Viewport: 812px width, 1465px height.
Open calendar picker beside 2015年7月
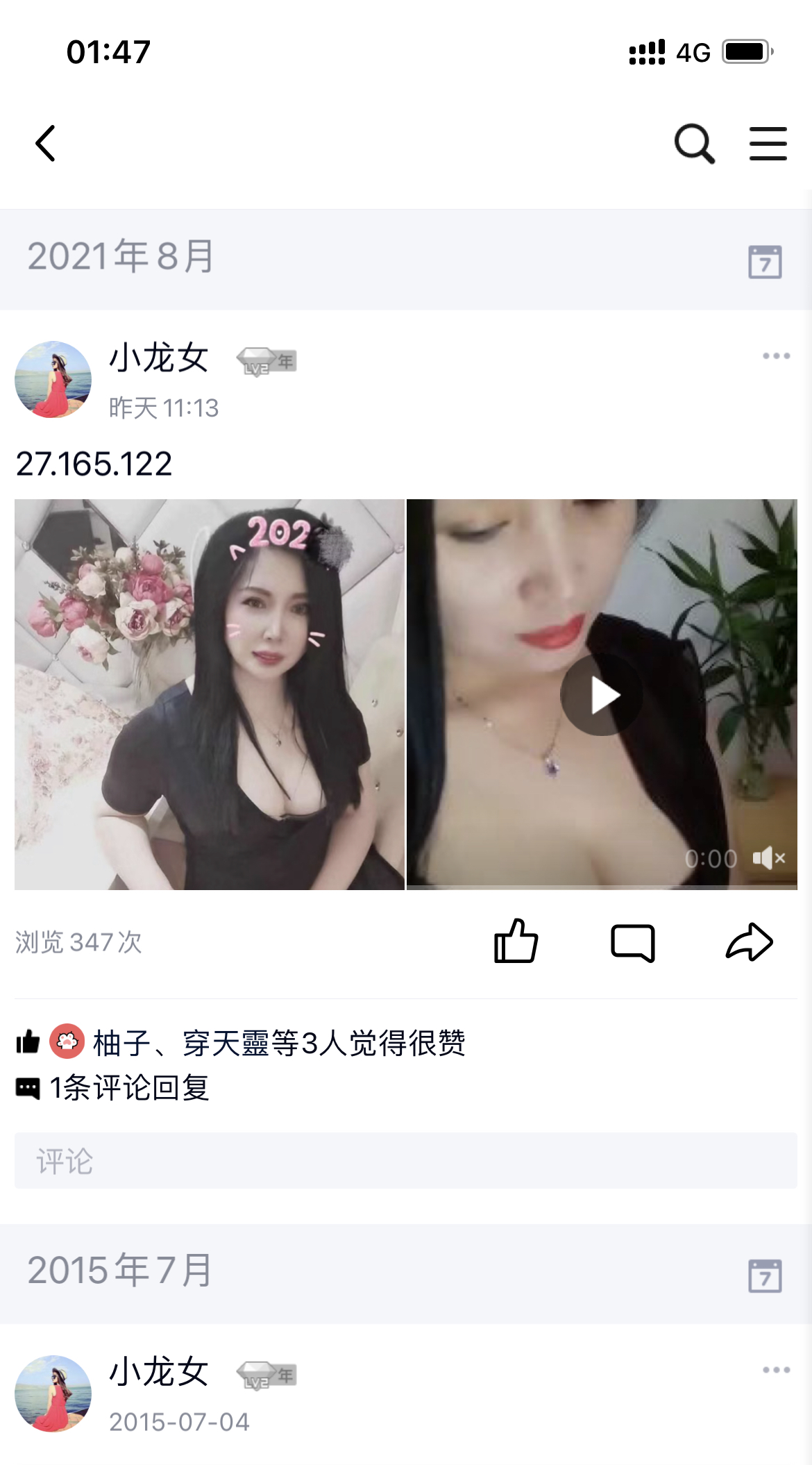[x=765, y=1275]
